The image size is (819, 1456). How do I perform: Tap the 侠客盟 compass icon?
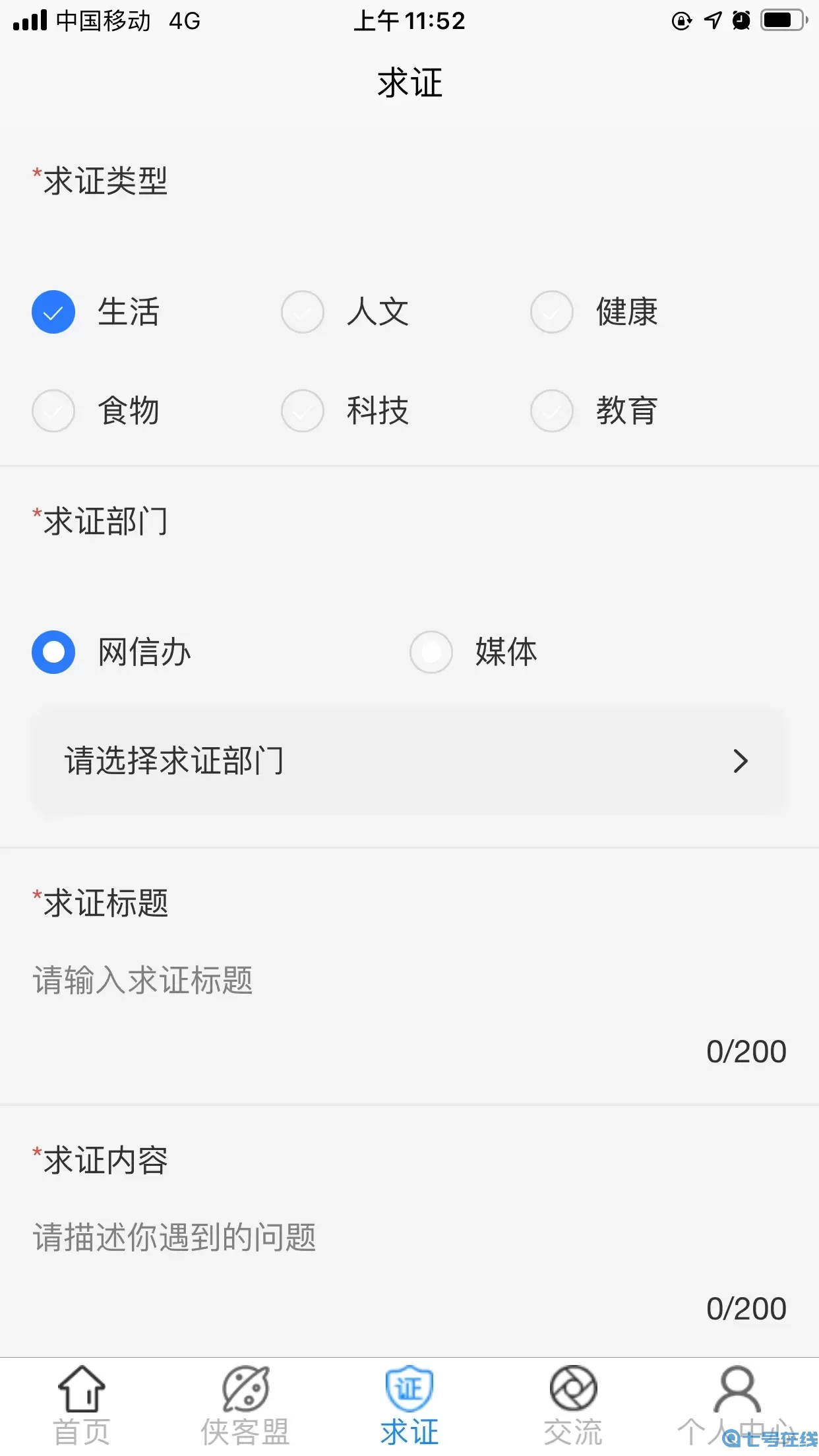245,1387
